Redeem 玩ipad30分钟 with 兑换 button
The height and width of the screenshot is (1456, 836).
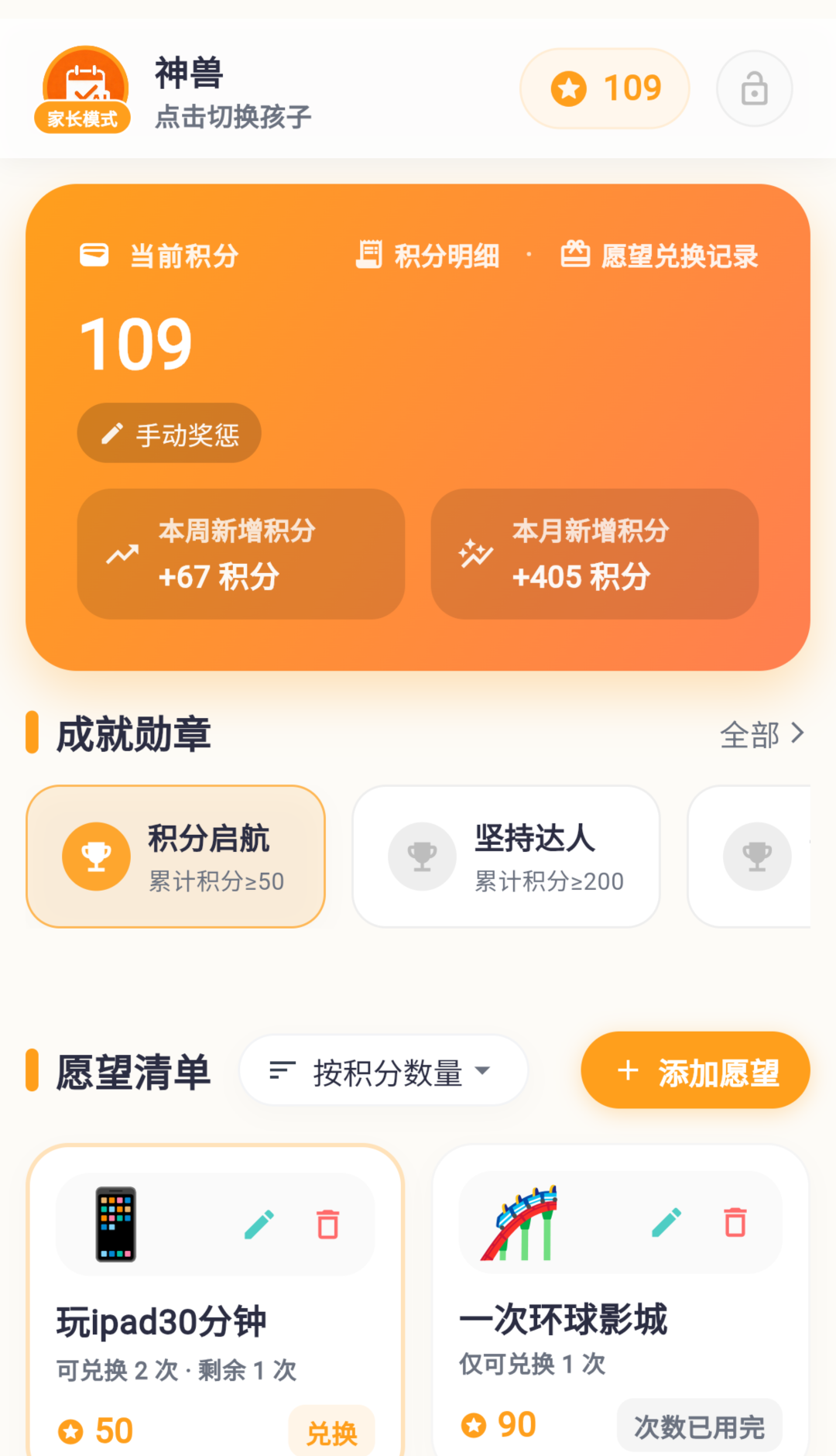click(x=331, y=1433)
